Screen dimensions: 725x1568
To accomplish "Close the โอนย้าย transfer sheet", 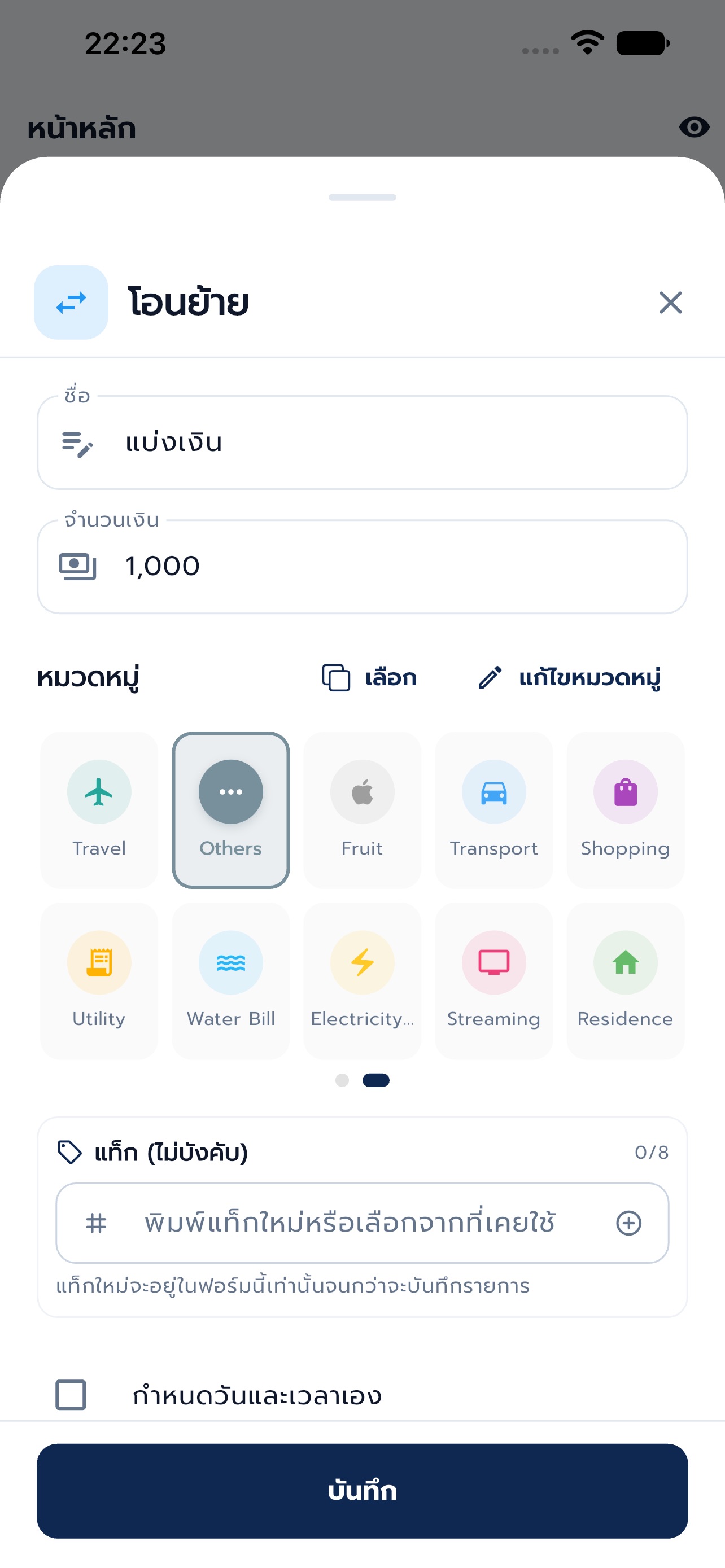I will [x=670, y=303].
